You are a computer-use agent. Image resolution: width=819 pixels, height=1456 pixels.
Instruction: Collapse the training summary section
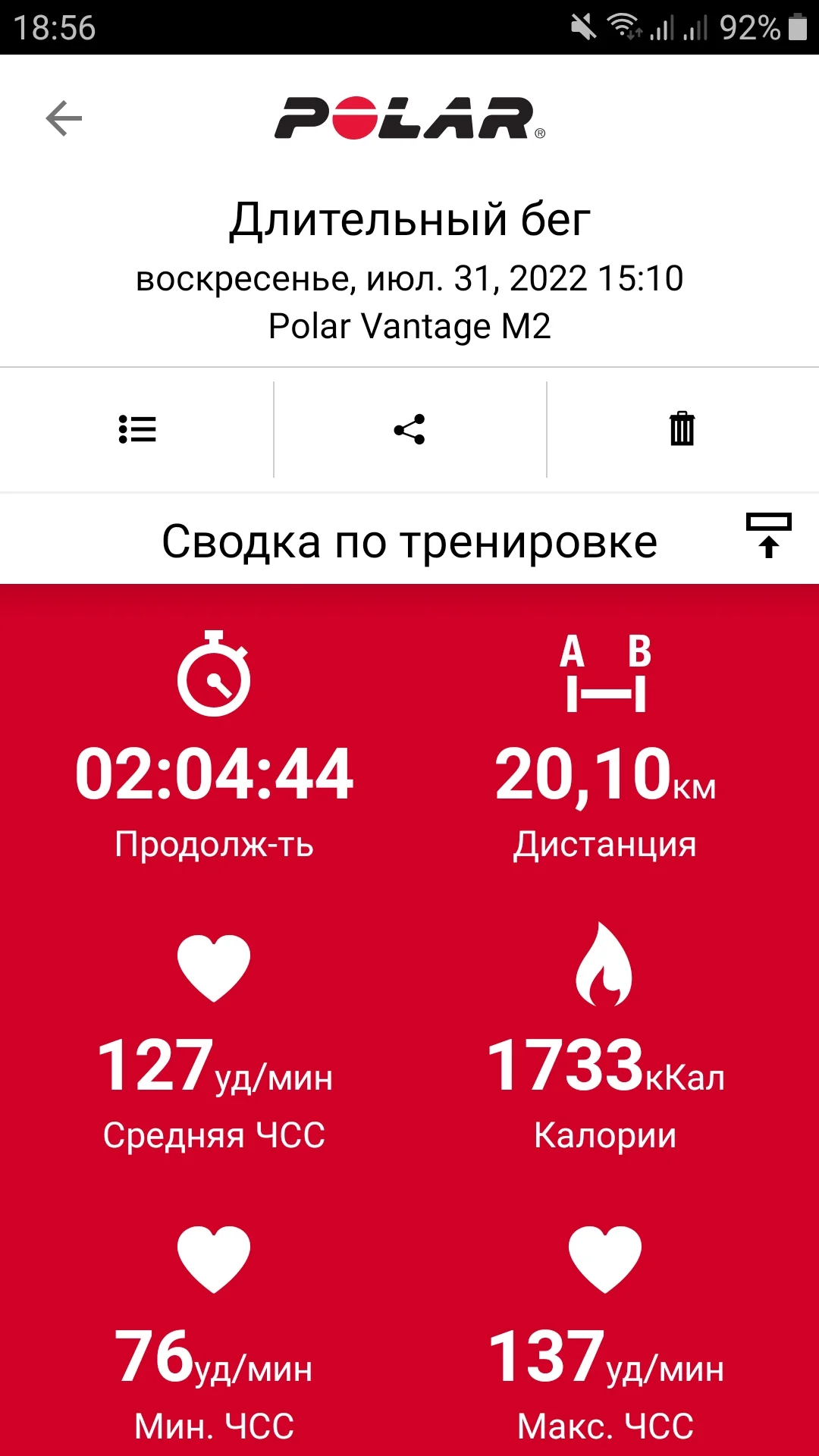pyautogui.click(x=768, y=535)
